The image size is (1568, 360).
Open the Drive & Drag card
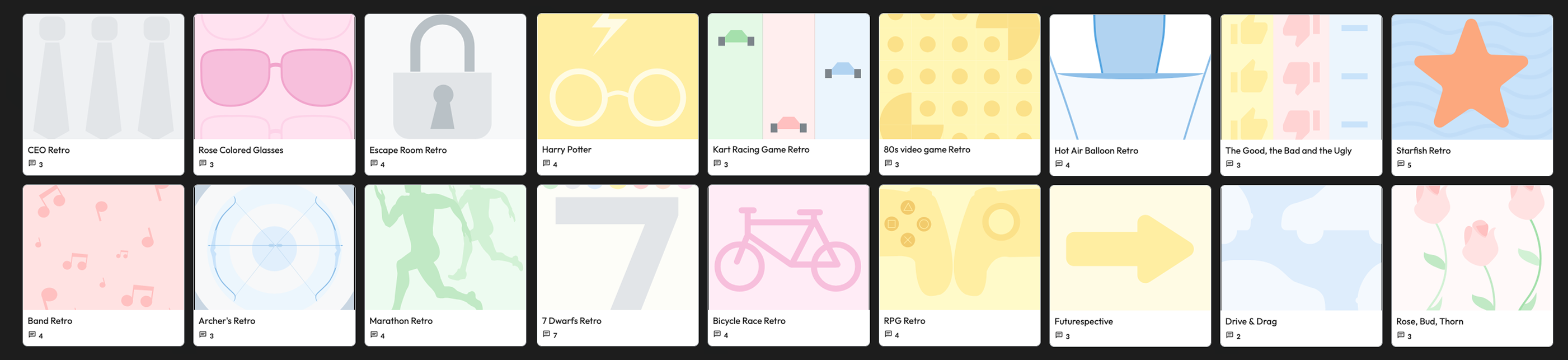pos(1301,265)
